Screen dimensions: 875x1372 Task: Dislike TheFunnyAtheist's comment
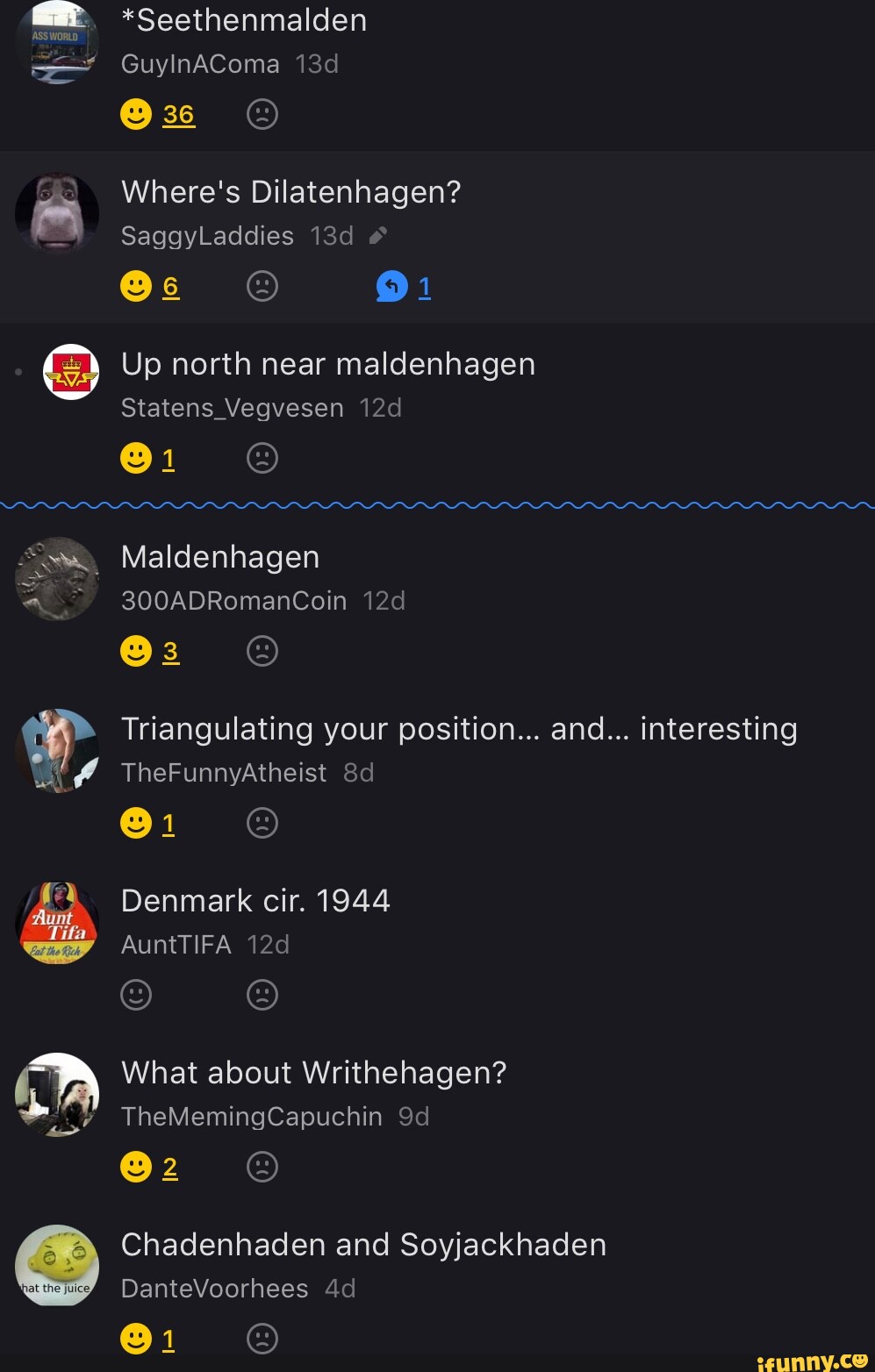[262, 823]
